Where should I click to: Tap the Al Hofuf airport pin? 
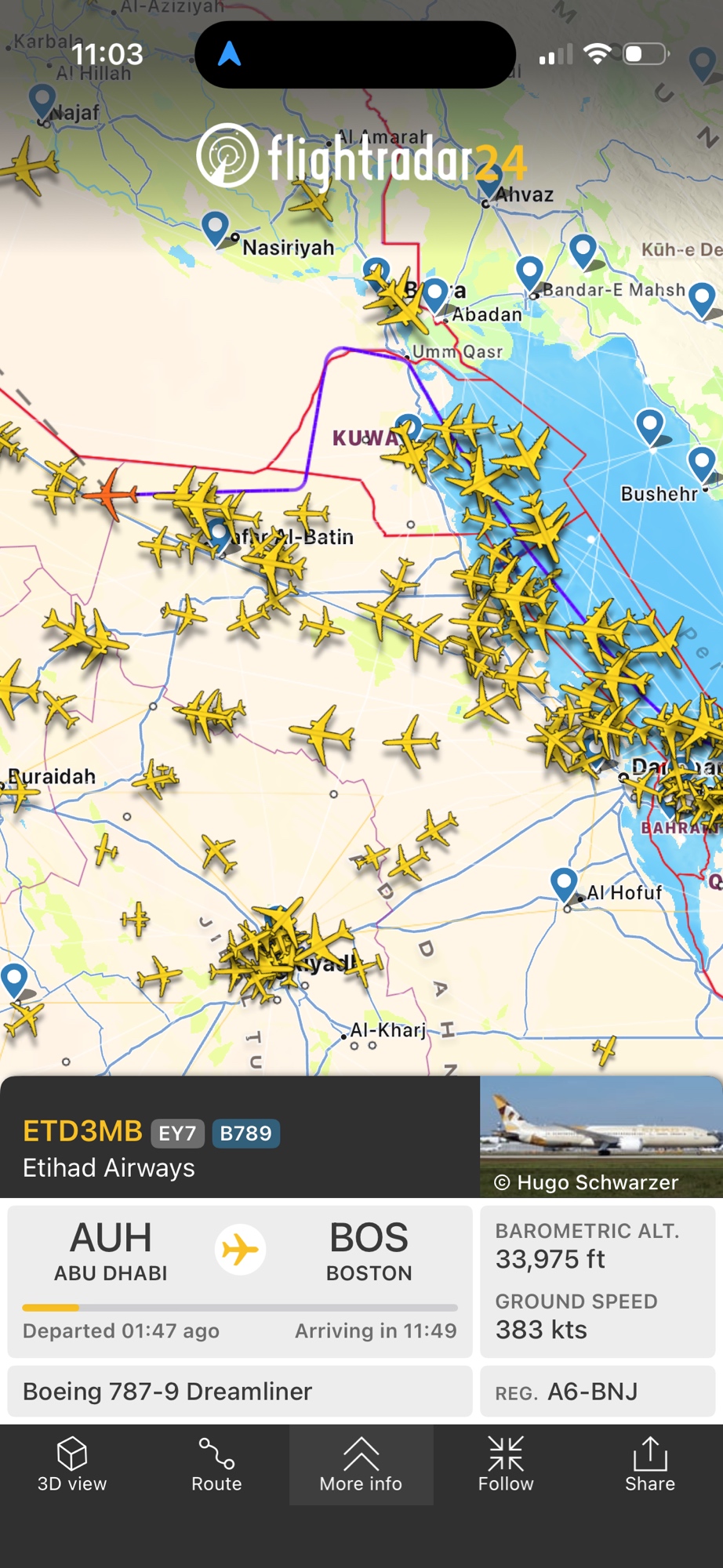click(x=564, y=884)
